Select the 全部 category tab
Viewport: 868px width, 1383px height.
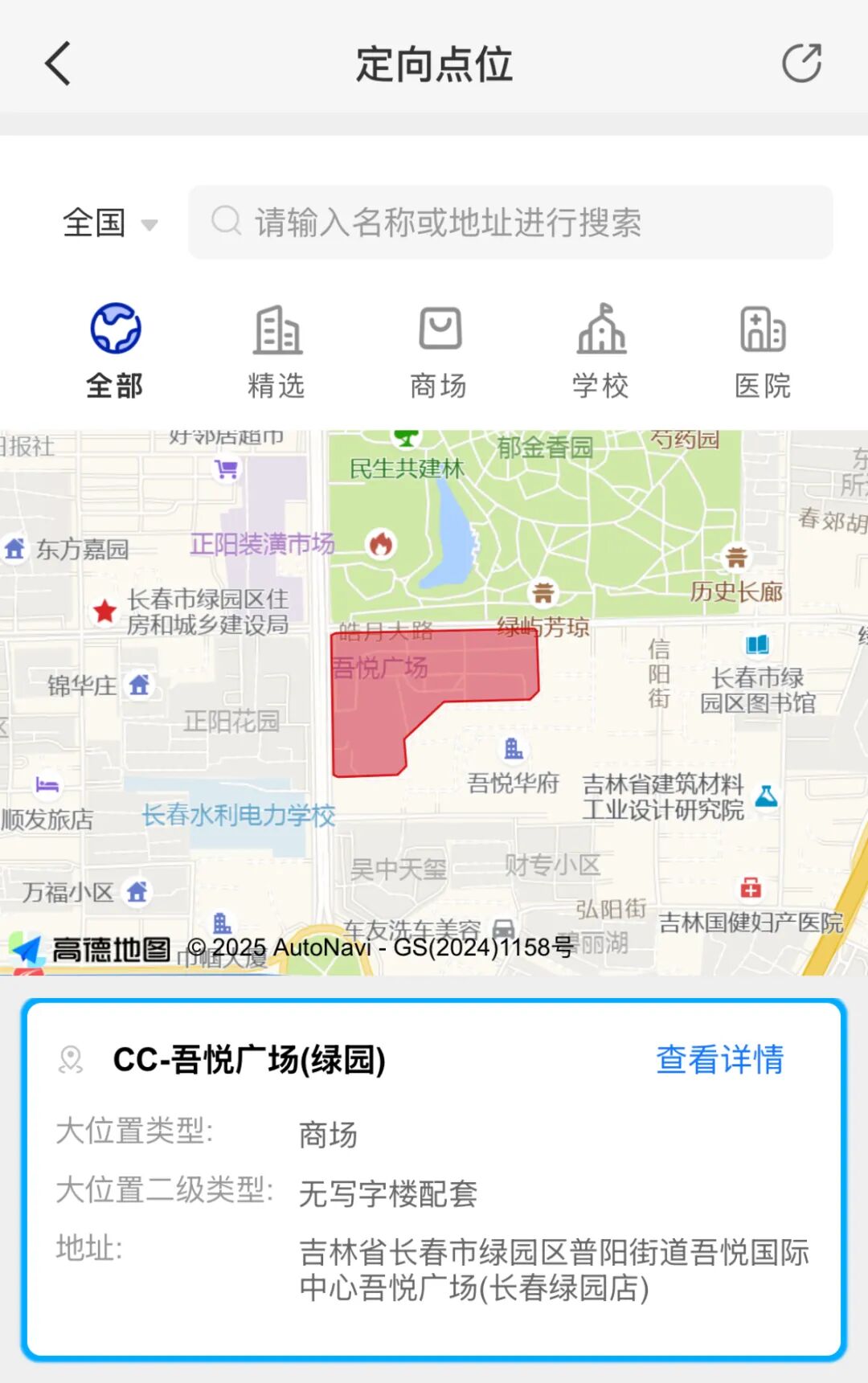(115, 351)
